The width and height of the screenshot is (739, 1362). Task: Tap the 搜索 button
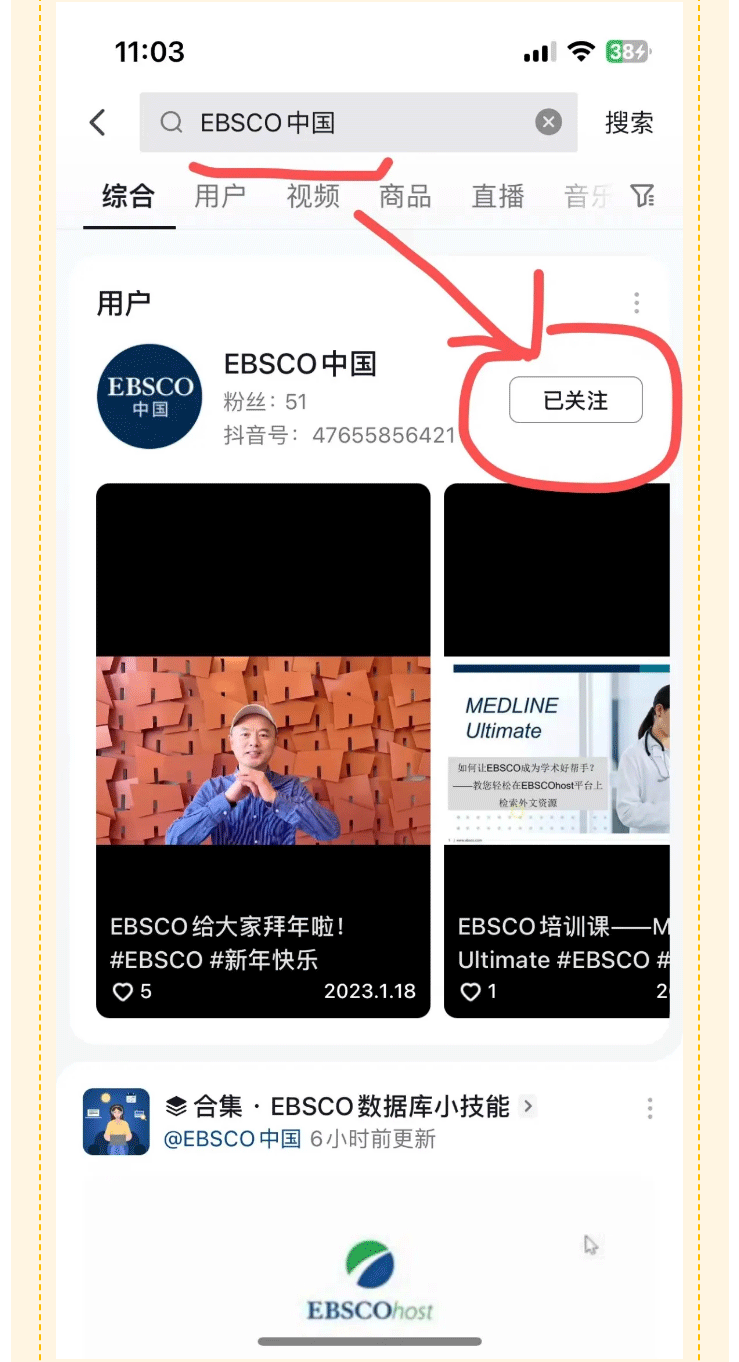(629, 123)
